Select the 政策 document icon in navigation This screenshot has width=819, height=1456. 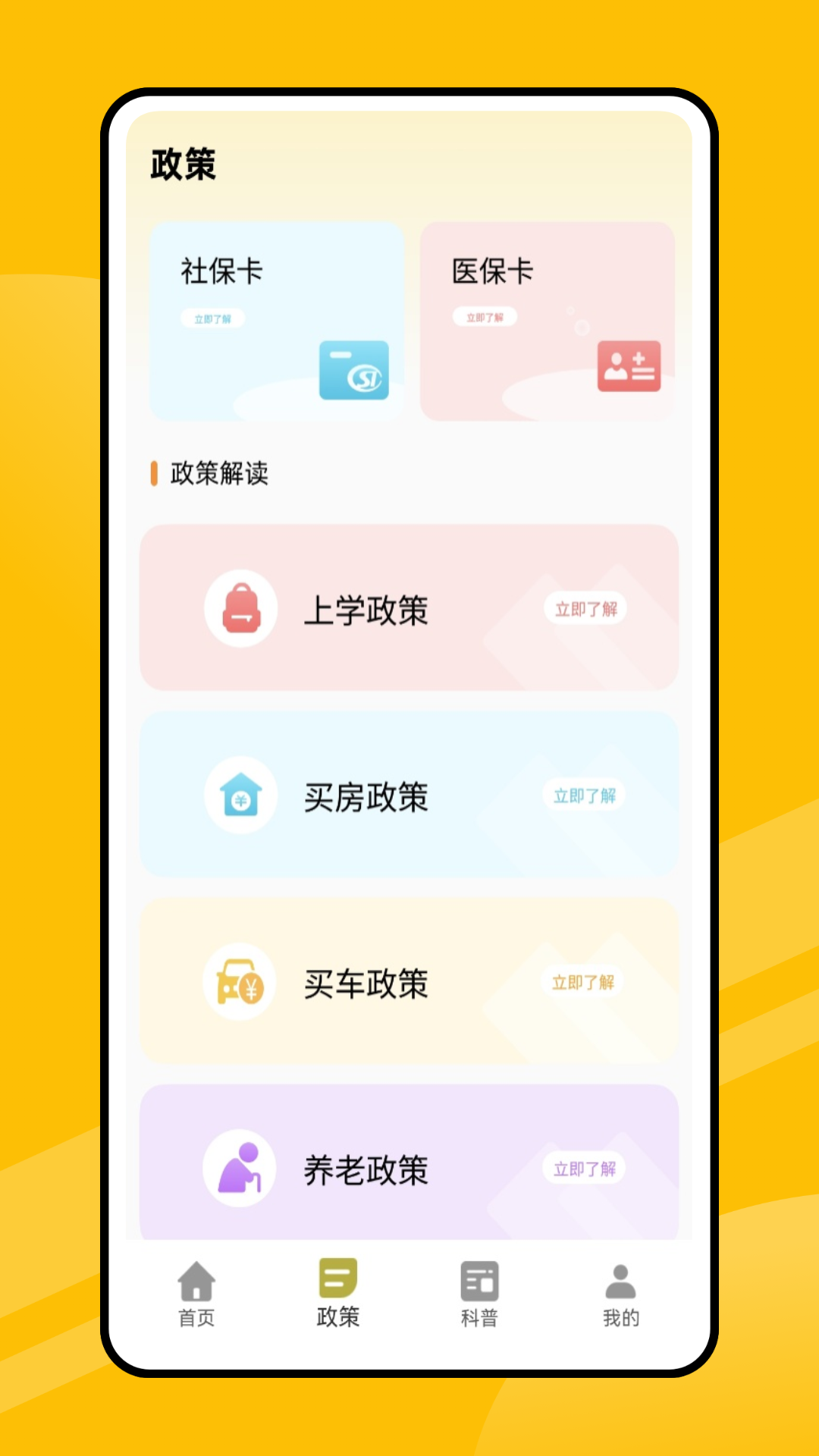pos(338,1282)
